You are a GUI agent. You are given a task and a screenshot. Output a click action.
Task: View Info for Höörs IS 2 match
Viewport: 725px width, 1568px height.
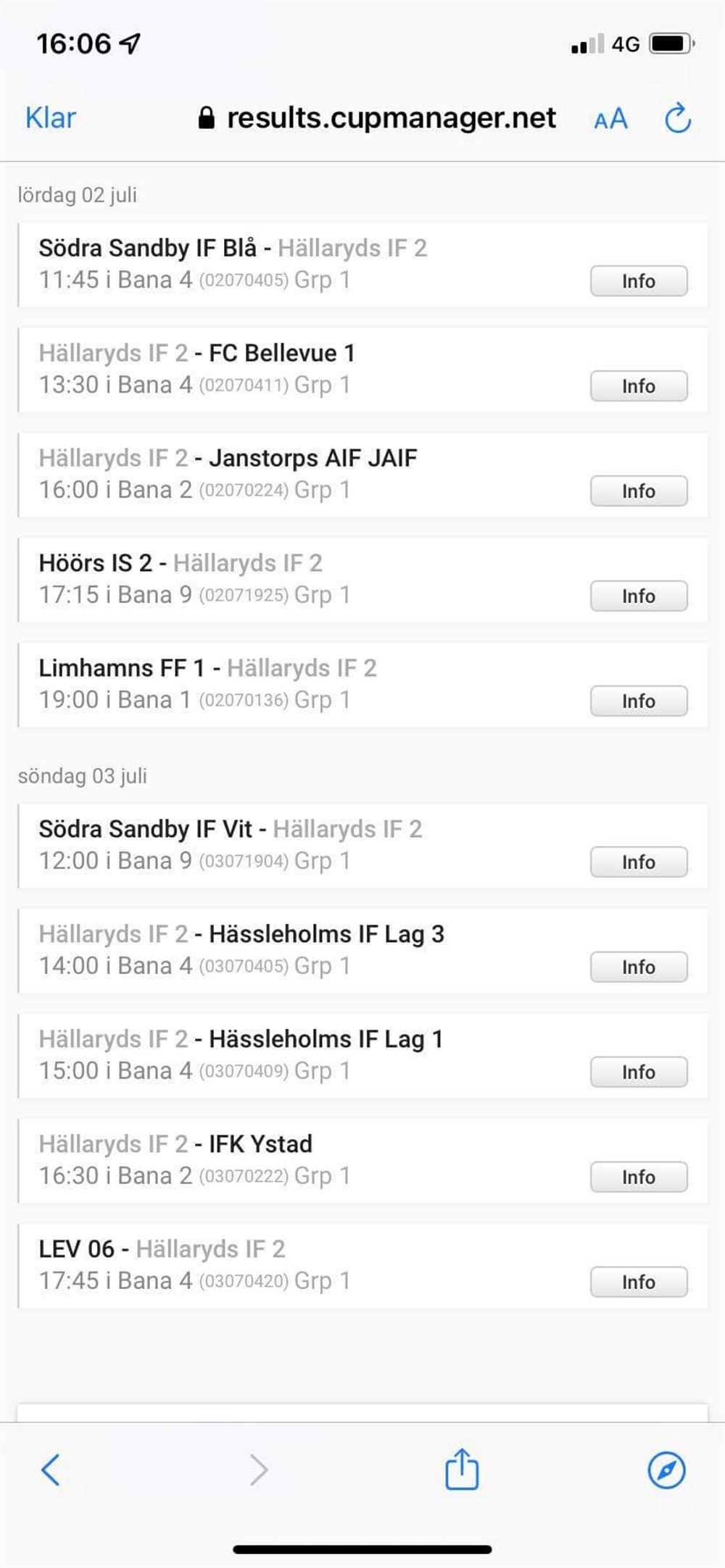click(638, 596)
